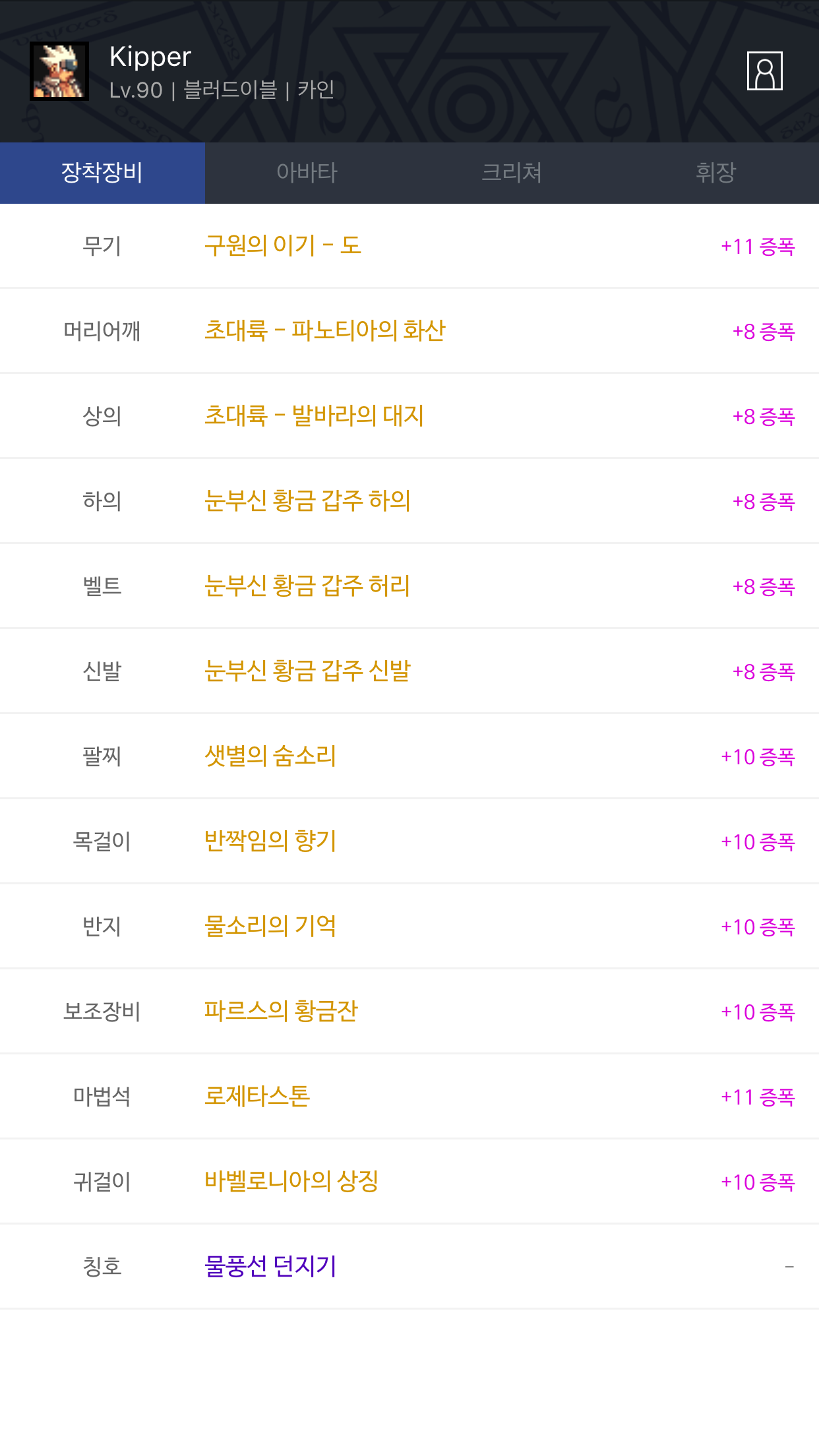Viewport: 819px width, 1456px height.
Task: Open the 휘장 tab
Action: tap(716, 173)
